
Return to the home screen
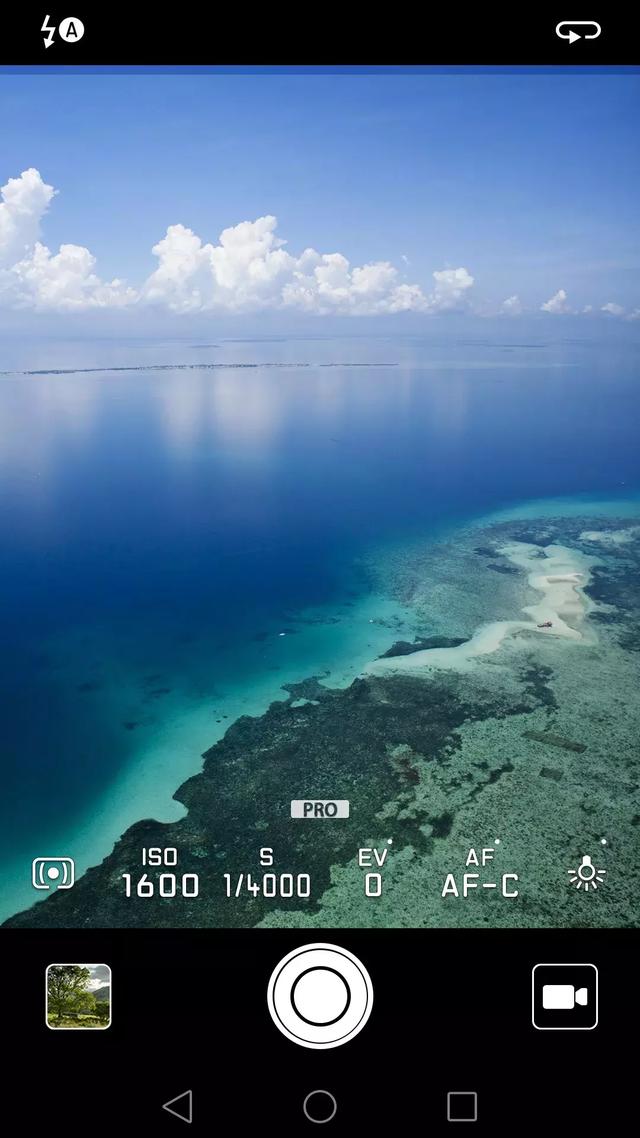[320, 1106]
